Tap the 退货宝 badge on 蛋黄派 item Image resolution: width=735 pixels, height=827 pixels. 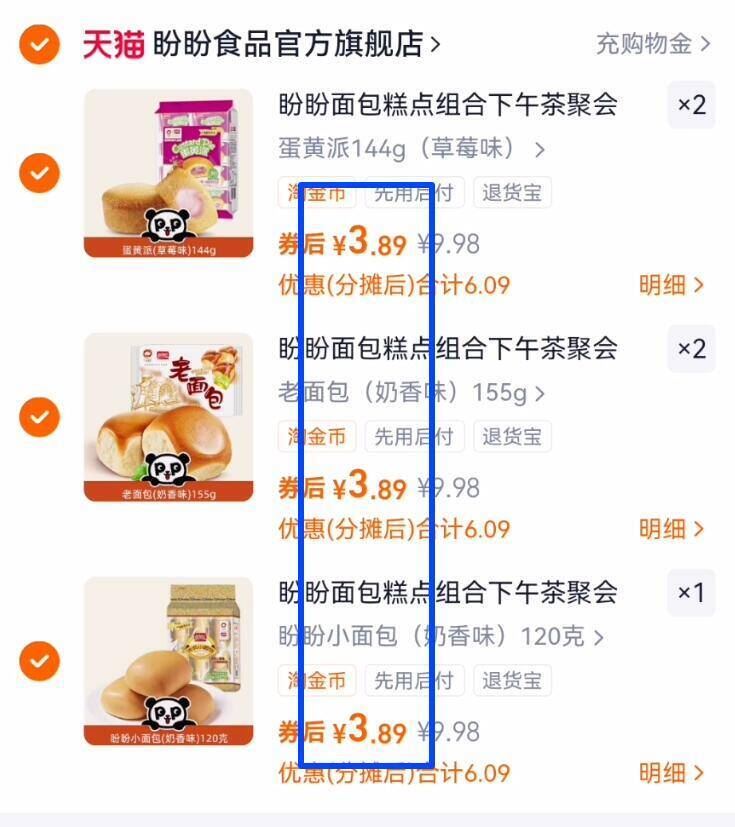click(513, 194)
